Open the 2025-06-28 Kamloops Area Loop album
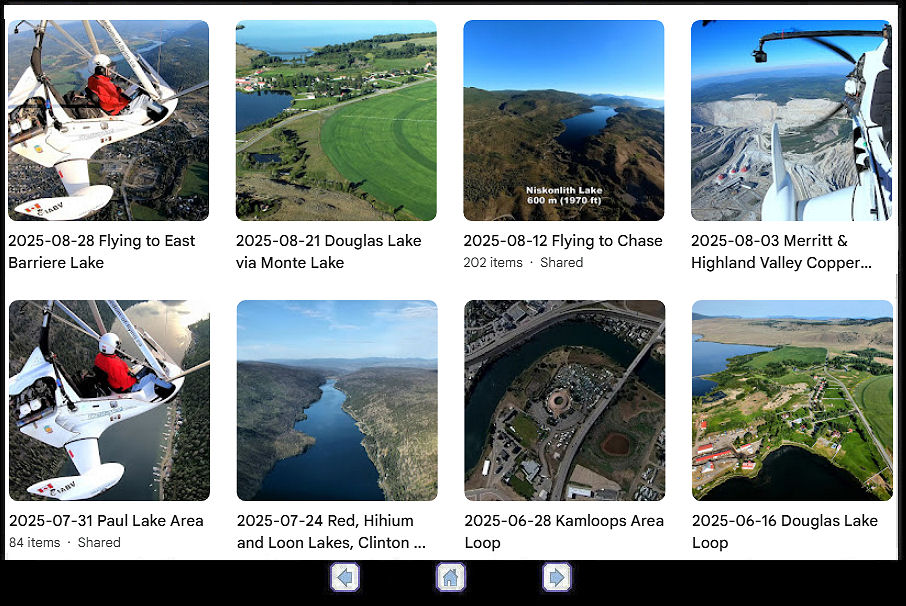 [x=565, y=400]
